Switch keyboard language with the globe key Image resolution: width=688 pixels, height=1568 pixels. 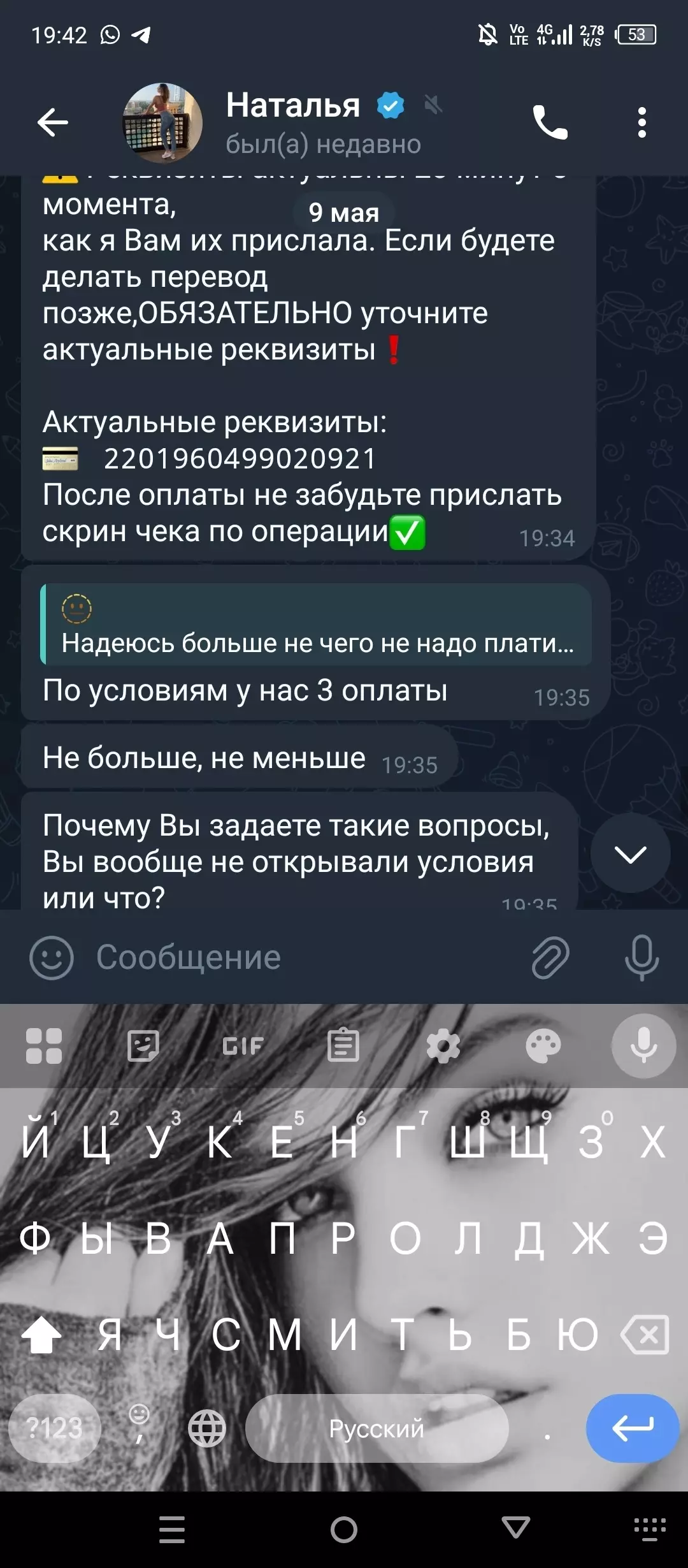coord(207,1428)
